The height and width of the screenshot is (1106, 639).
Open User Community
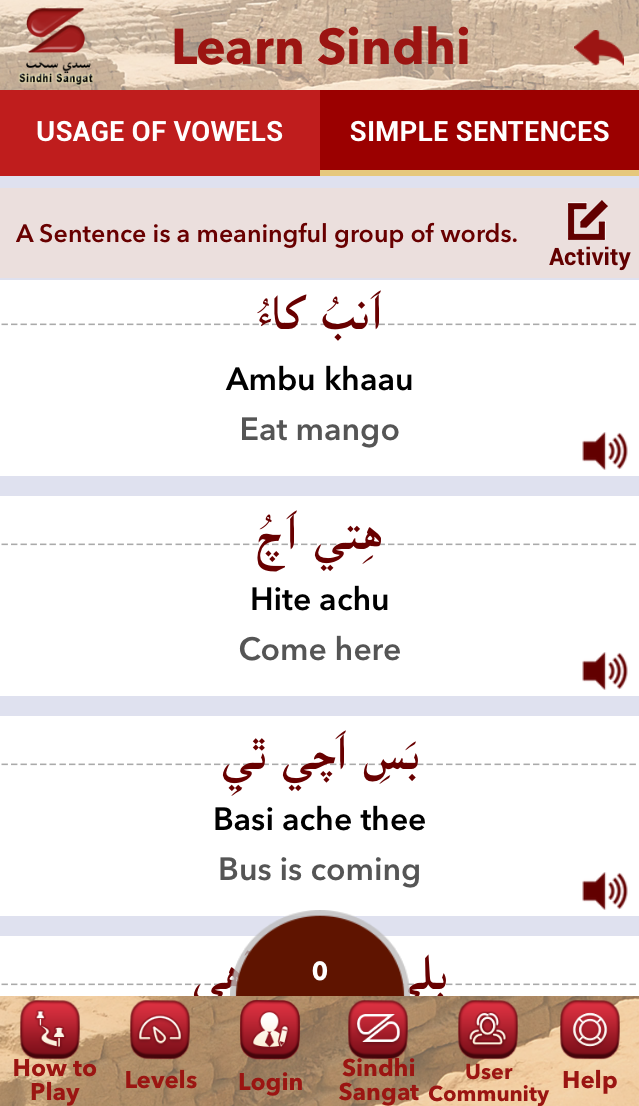pyautogui.click(x=488, y=1051)
